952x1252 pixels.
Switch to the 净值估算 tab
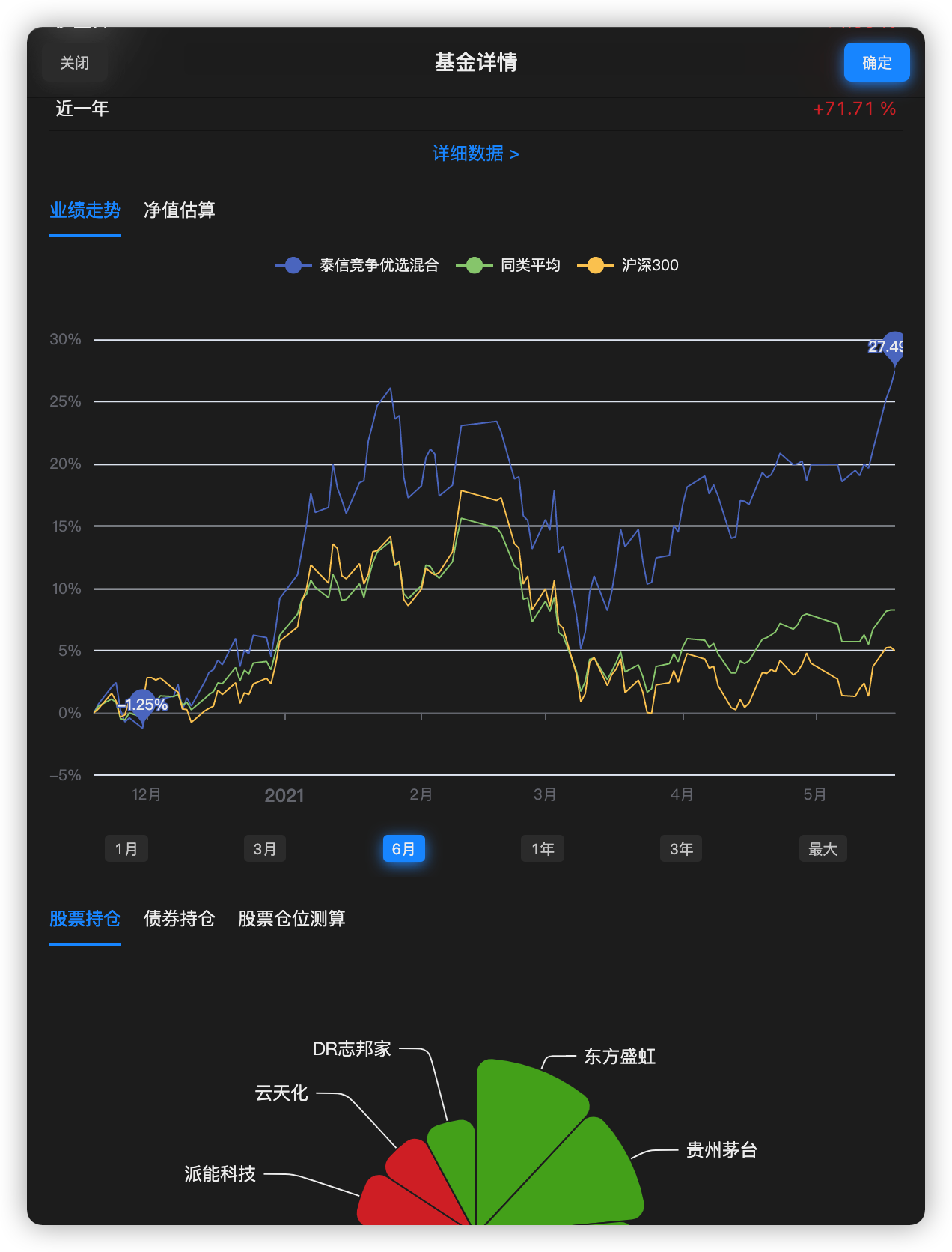[x=178, y=210]
